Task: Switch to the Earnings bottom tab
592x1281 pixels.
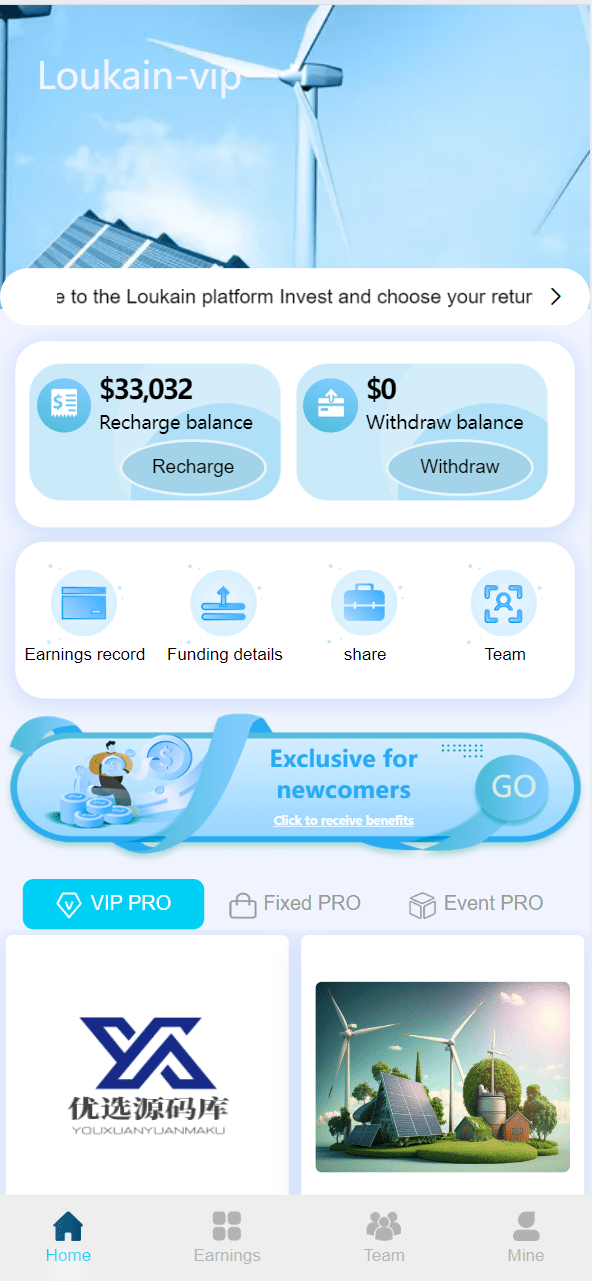Action: (227, 1238)
